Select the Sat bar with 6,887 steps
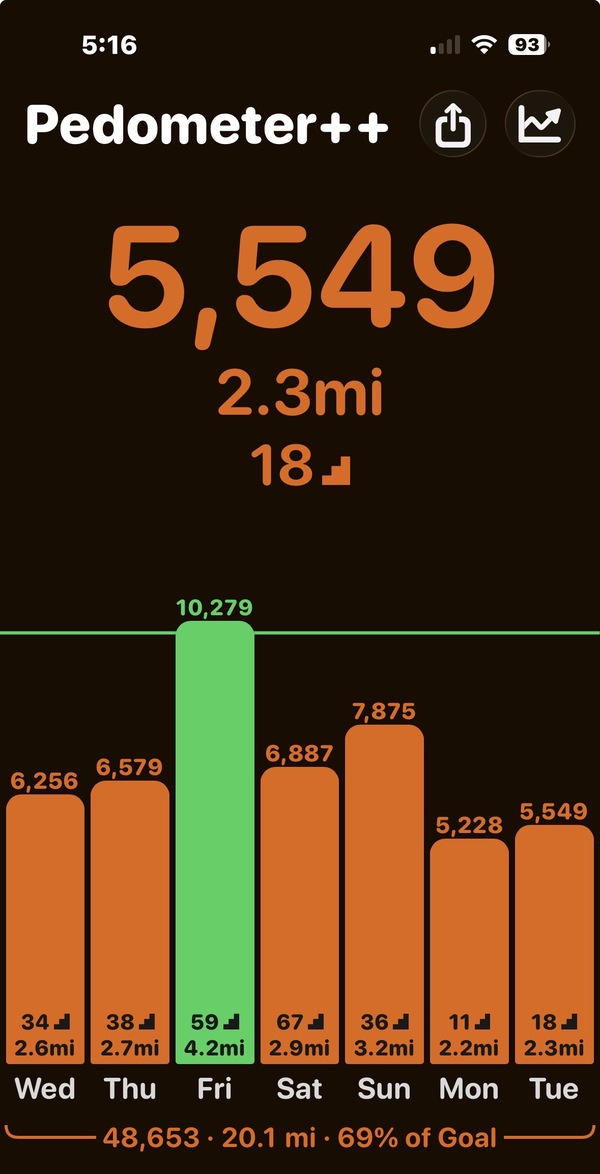Image resolution: width=600 pixels, height=1174 pixels. pyautogui.click(x=300, y=910)
